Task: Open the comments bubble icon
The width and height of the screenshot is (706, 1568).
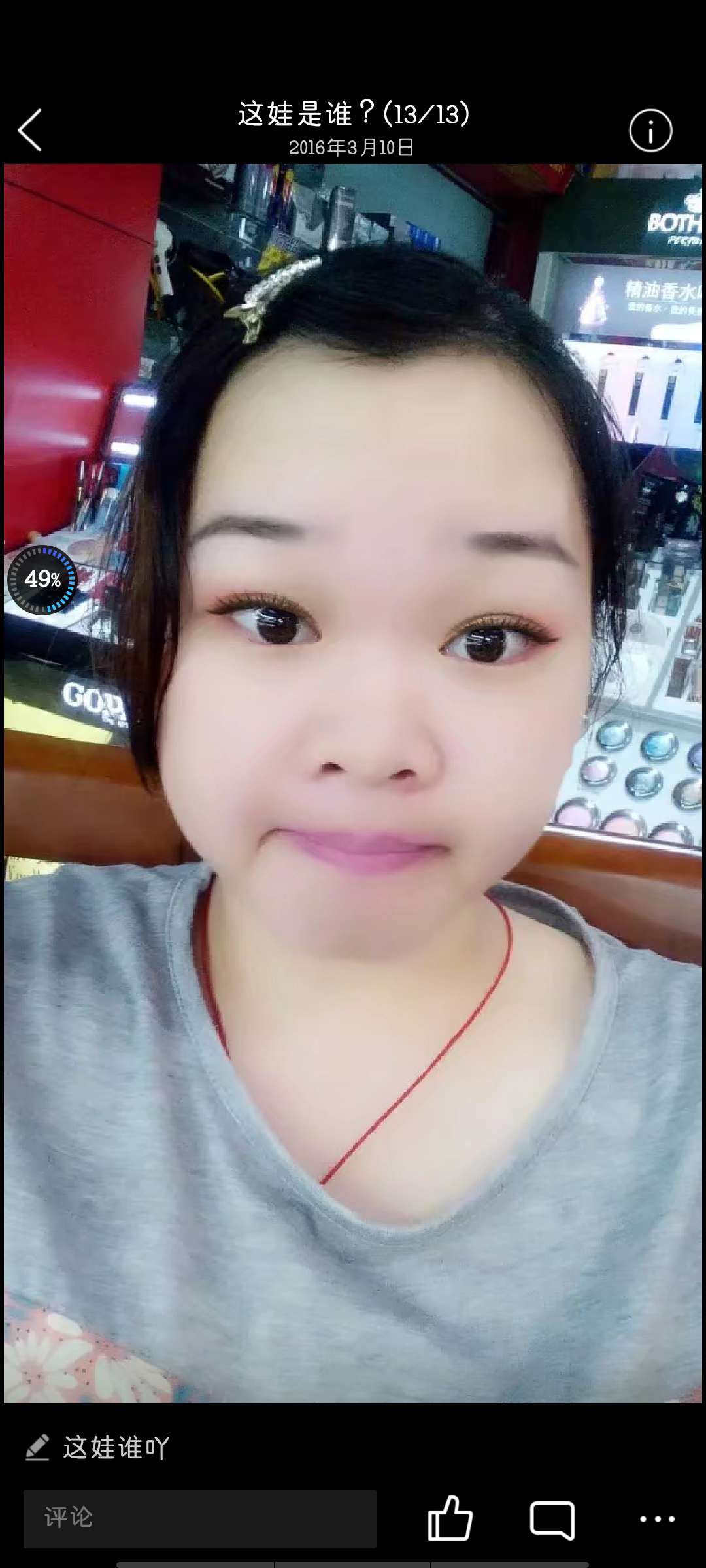Action: (552, 1520)
